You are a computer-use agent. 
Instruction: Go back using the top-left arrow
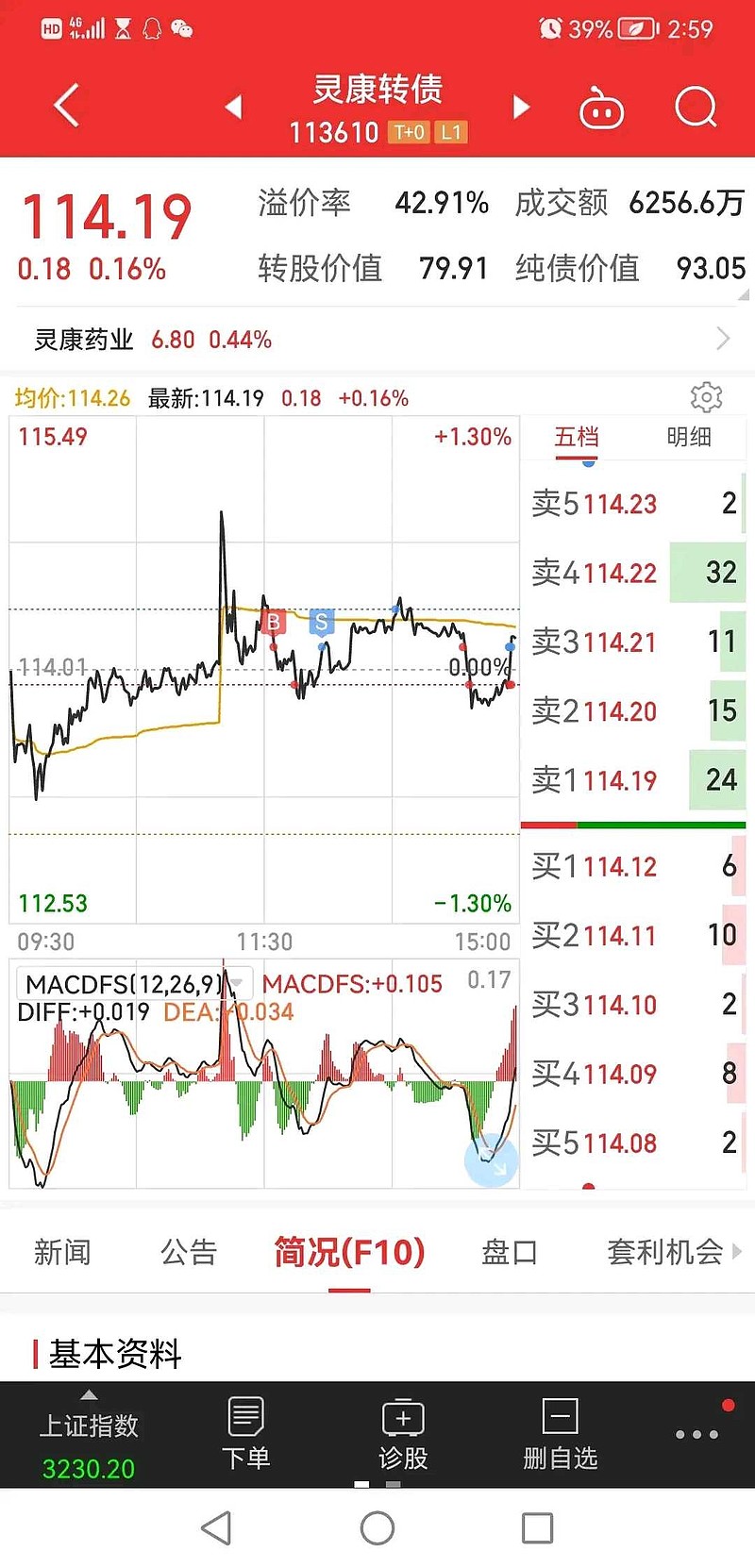pos(66,106)
